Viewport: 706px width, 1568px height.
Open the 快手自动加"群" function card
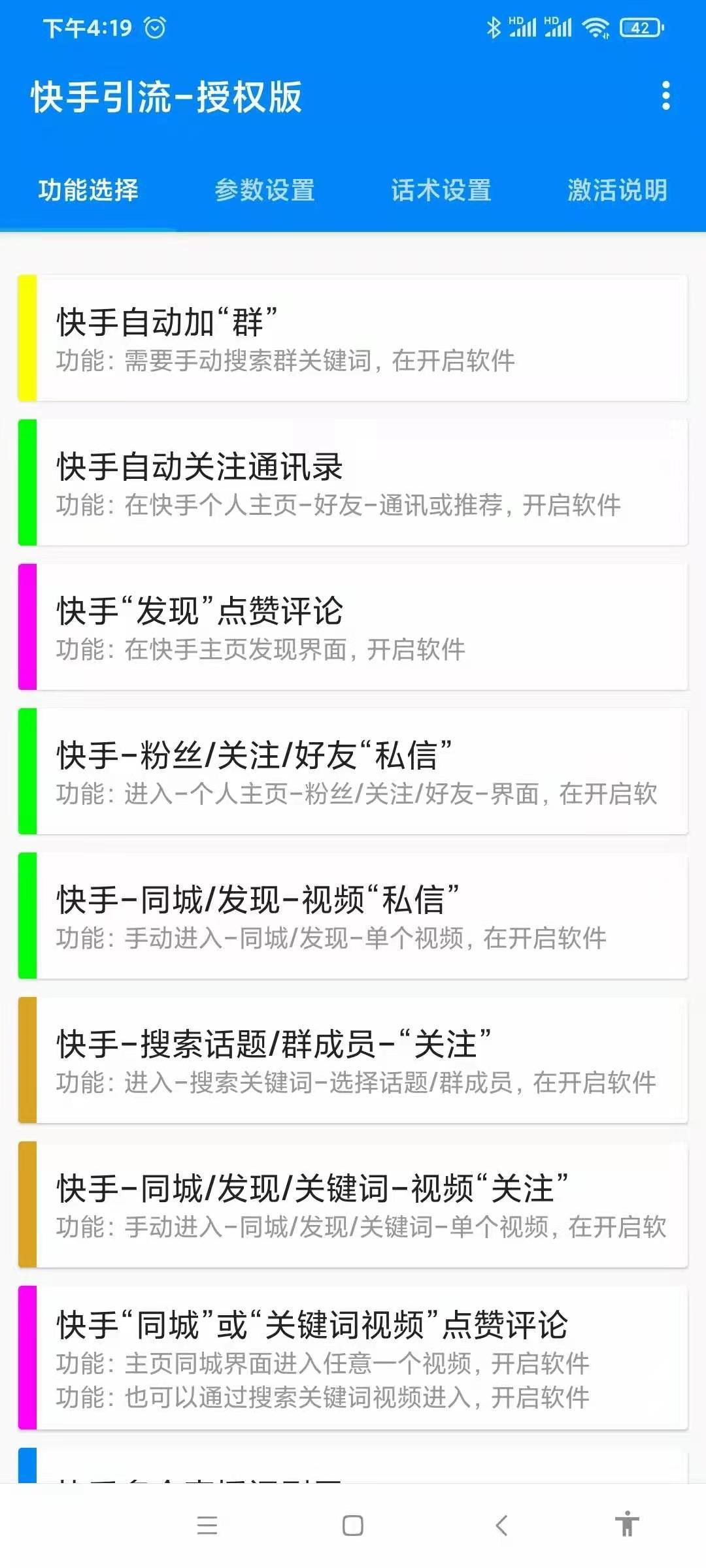click(x=353, y=338)
